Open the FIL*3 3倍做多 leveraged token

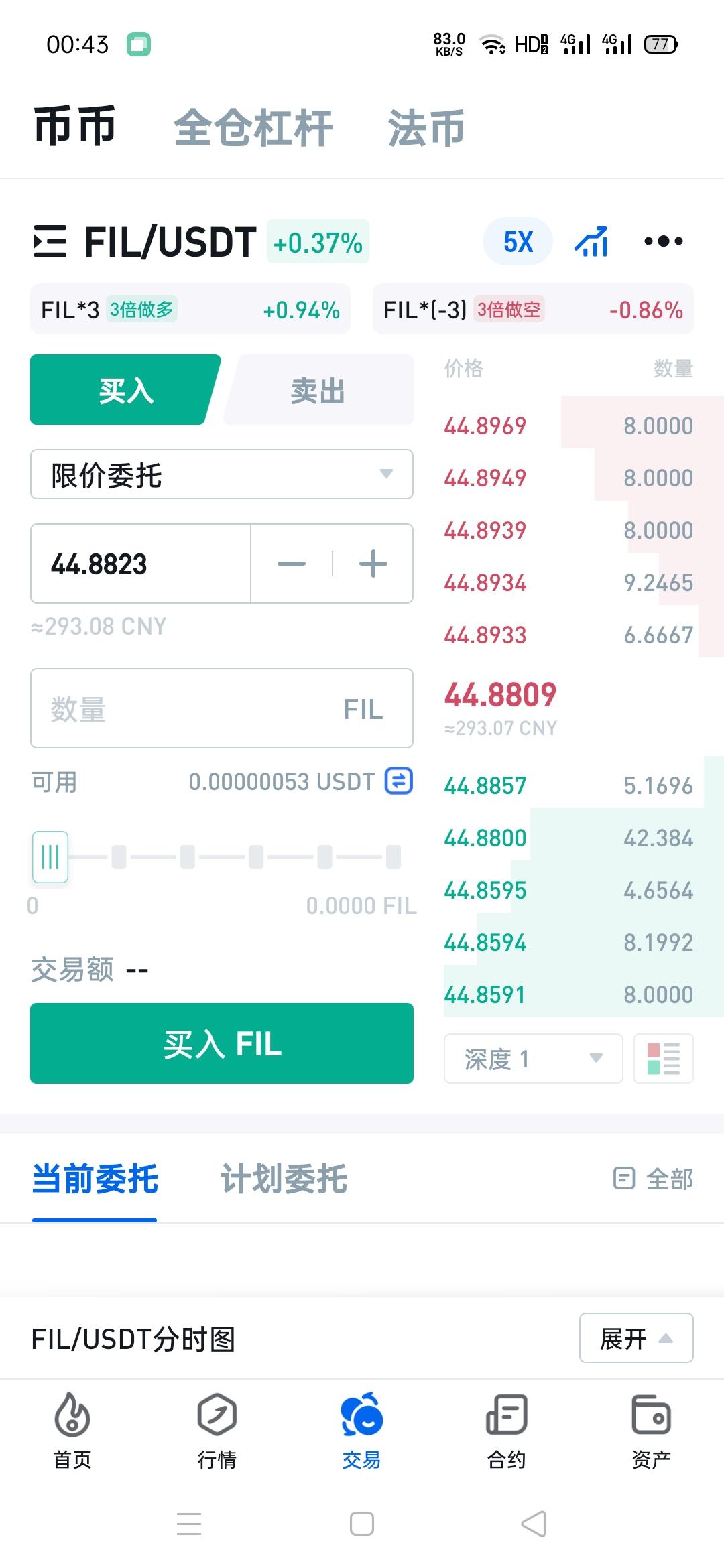point(190,310)
